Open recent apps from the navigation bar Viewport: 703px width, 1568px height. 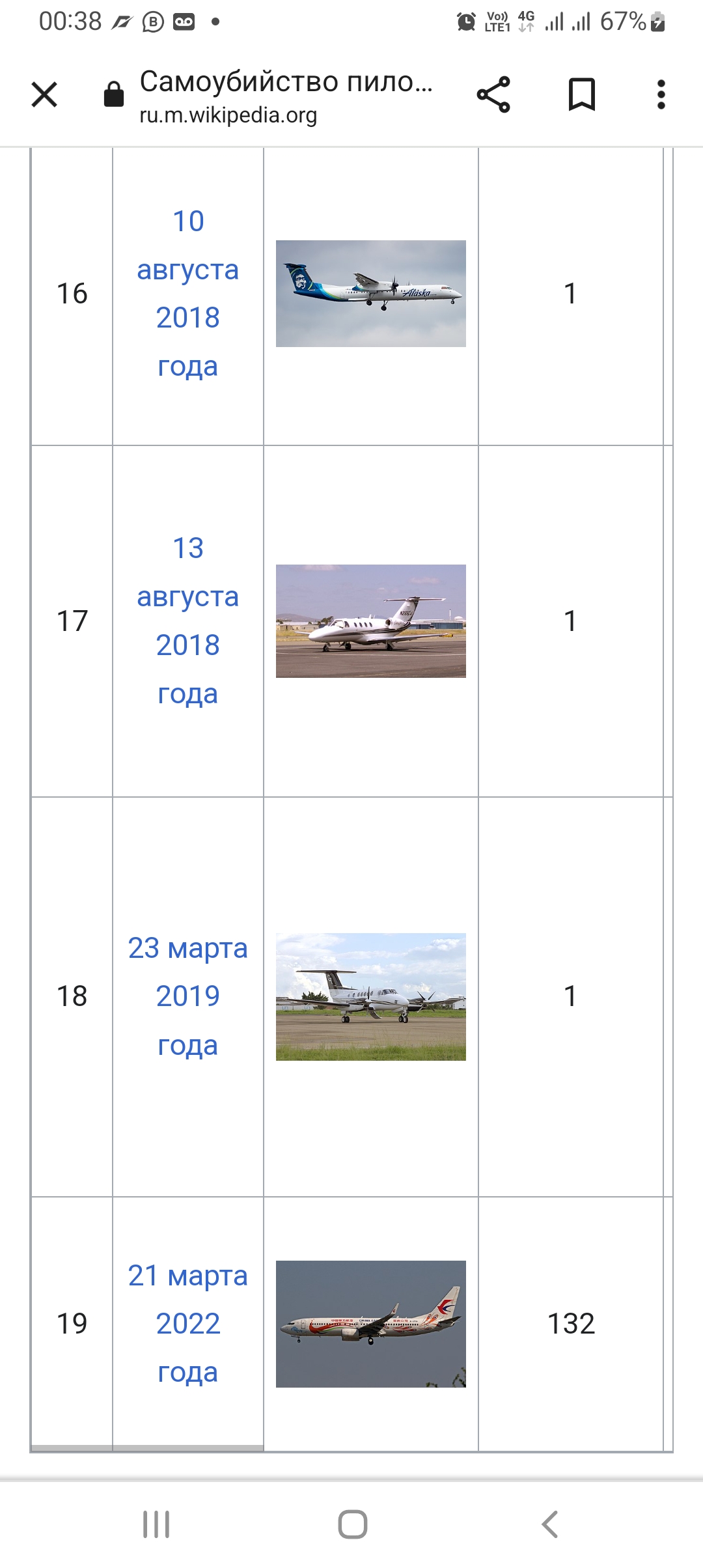click(x=156, y=1524)
